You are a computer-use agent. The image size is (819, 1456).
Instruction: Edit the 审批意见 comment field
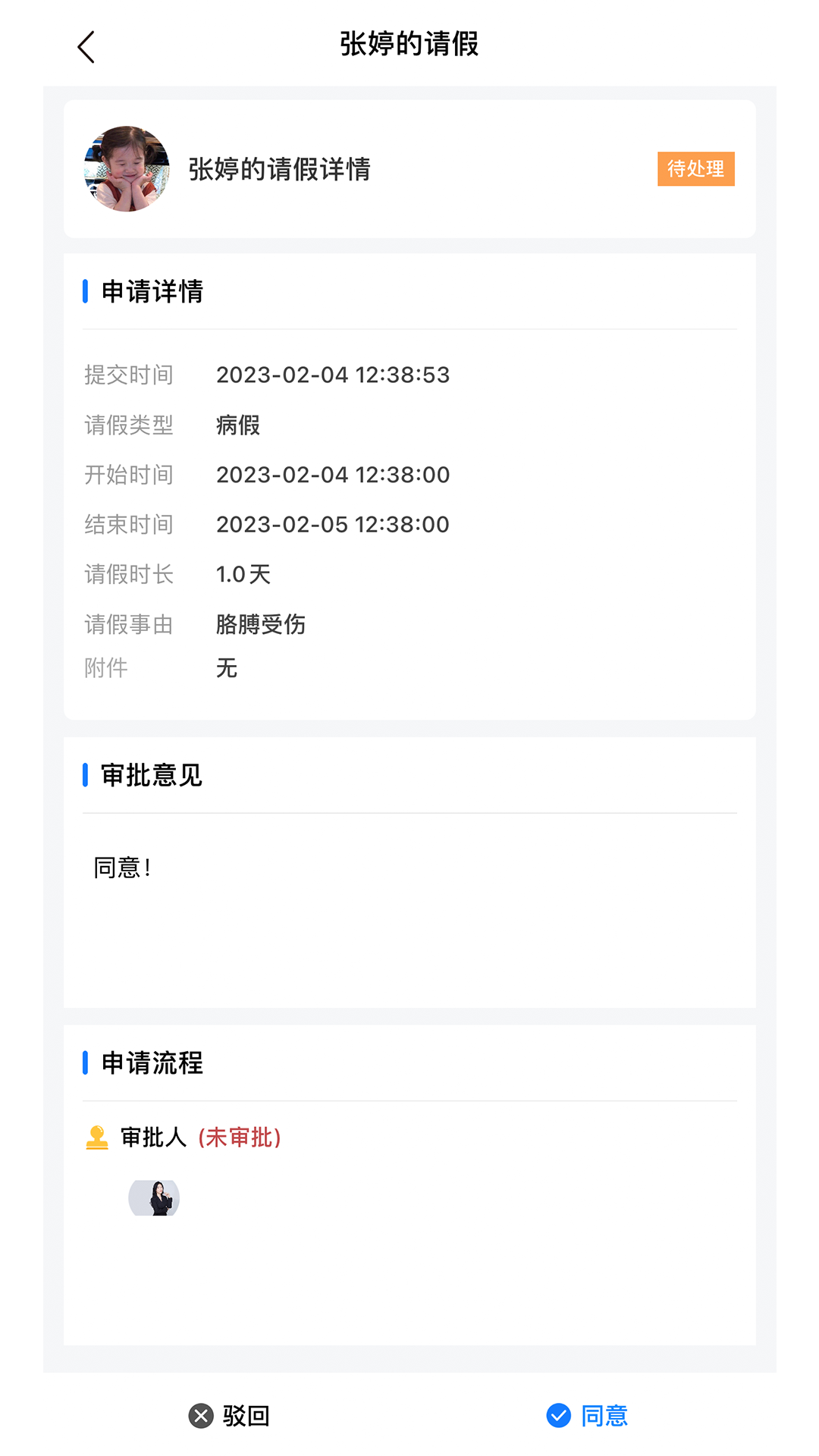[409, 910]
